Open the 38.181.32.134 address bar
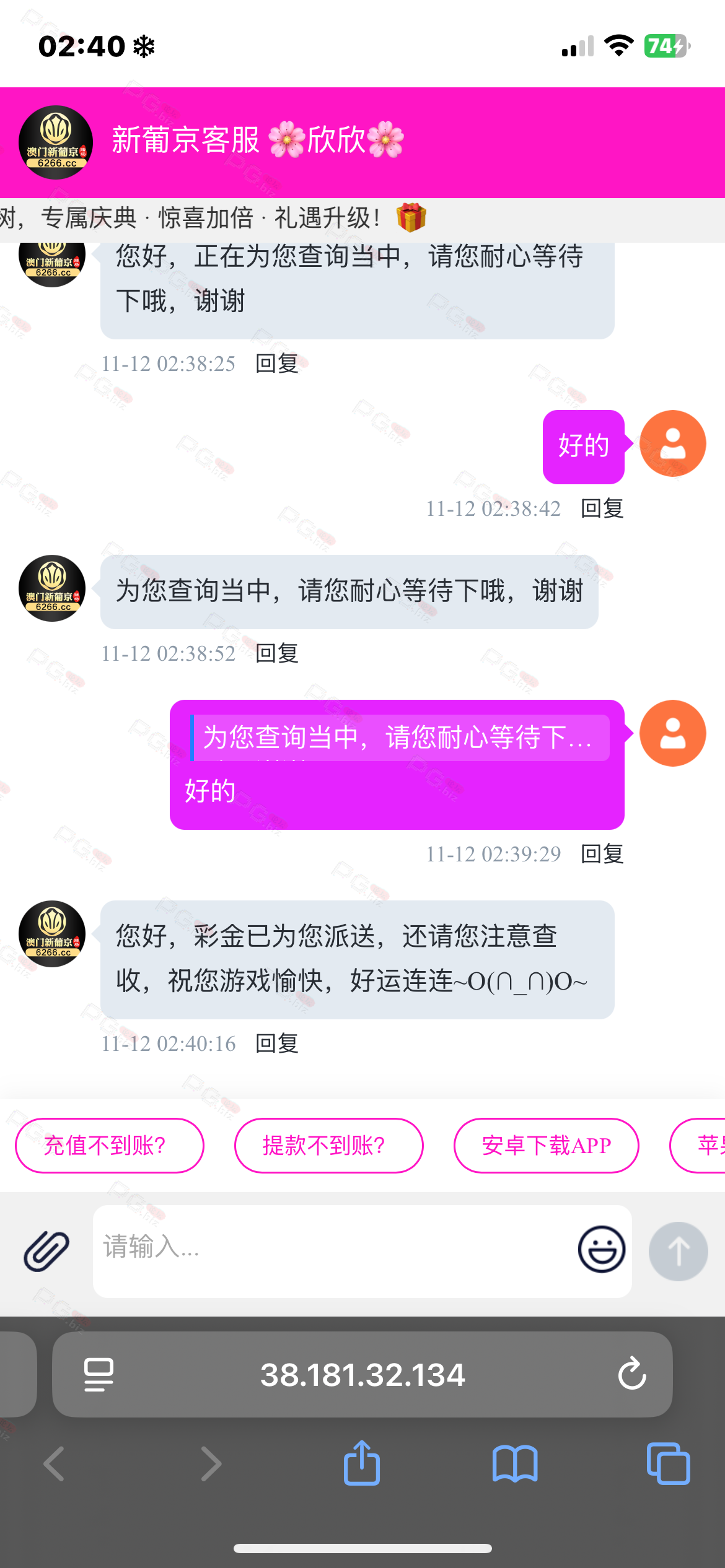Screen dimensions: 725x1568 click(x=362, y=1374)
